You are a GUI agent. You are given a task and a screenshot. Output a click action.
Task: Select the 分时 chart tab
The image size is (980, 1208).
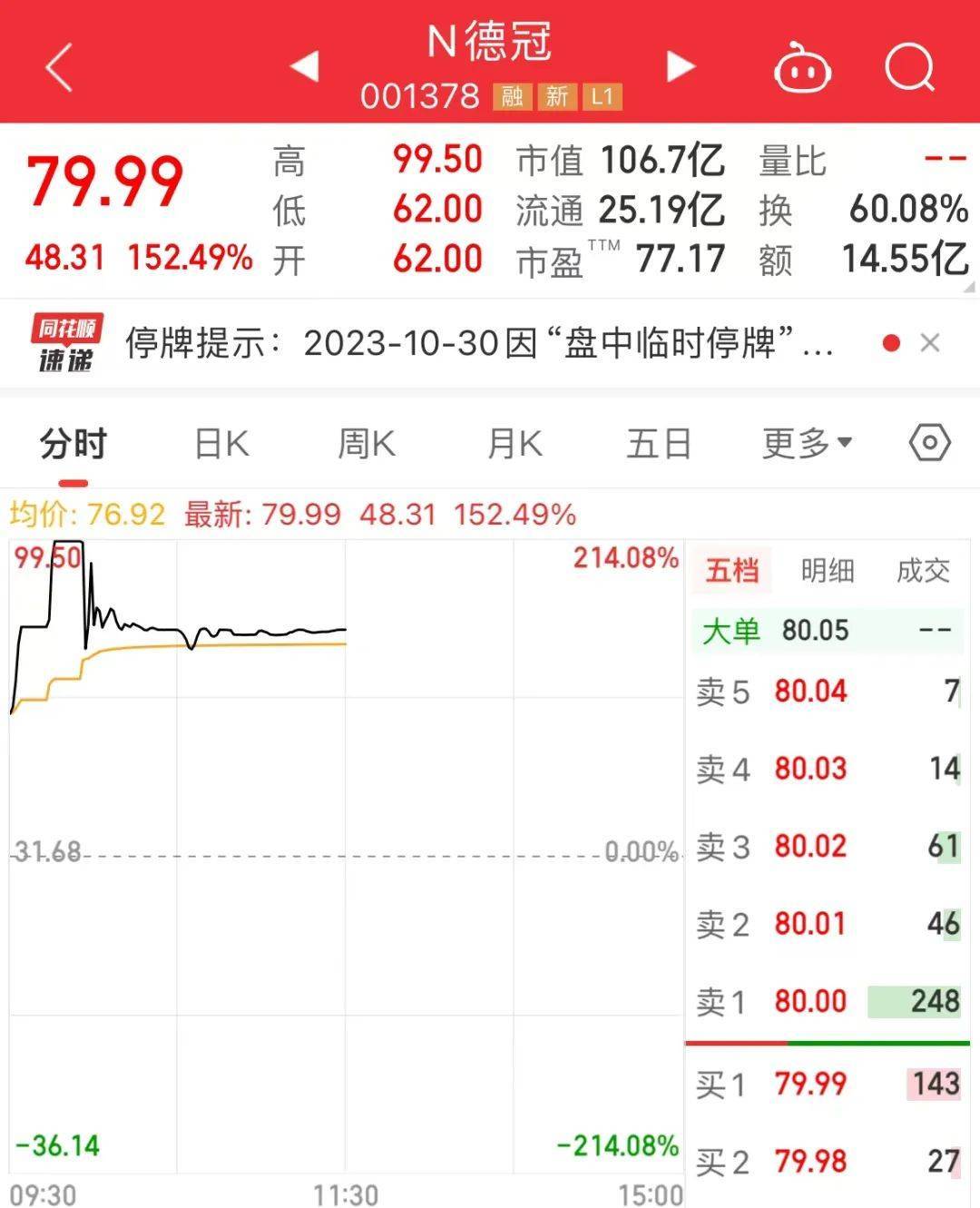pyautogui.click(x=73, y=445)
